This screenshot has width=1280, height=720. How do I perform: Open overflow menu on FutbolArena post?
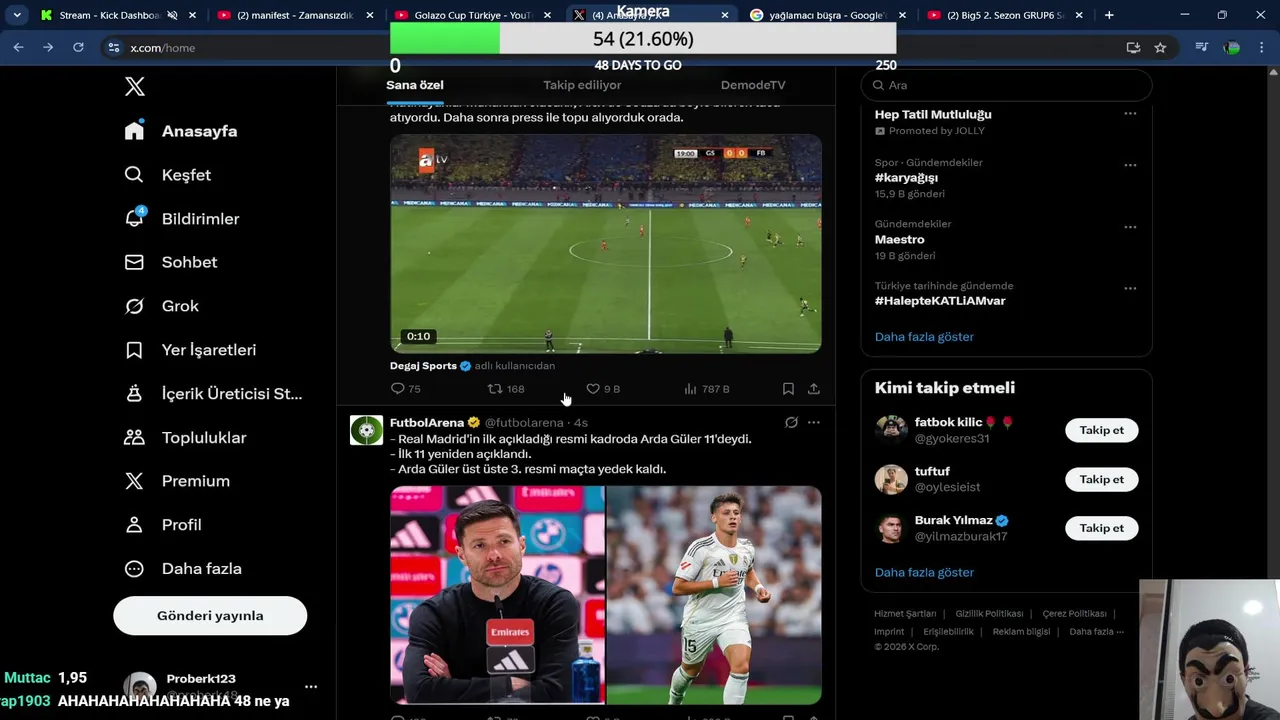pyautogui.click(x=814, y=423)
